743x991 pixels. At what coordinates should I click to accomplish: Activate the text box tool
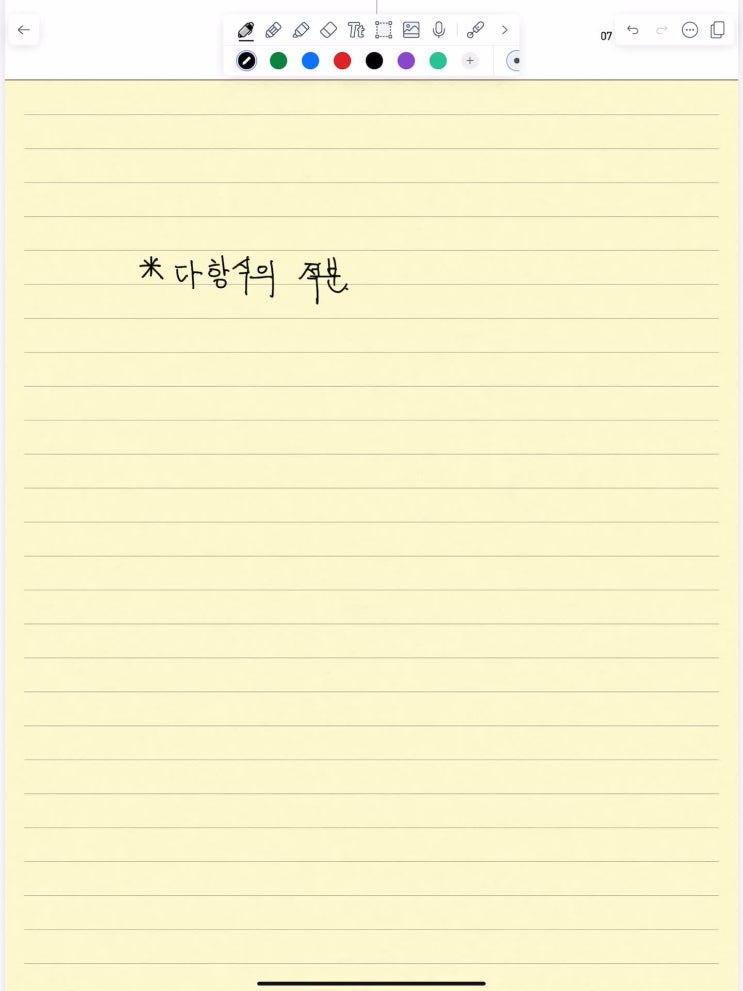click(x=356, y=30)
